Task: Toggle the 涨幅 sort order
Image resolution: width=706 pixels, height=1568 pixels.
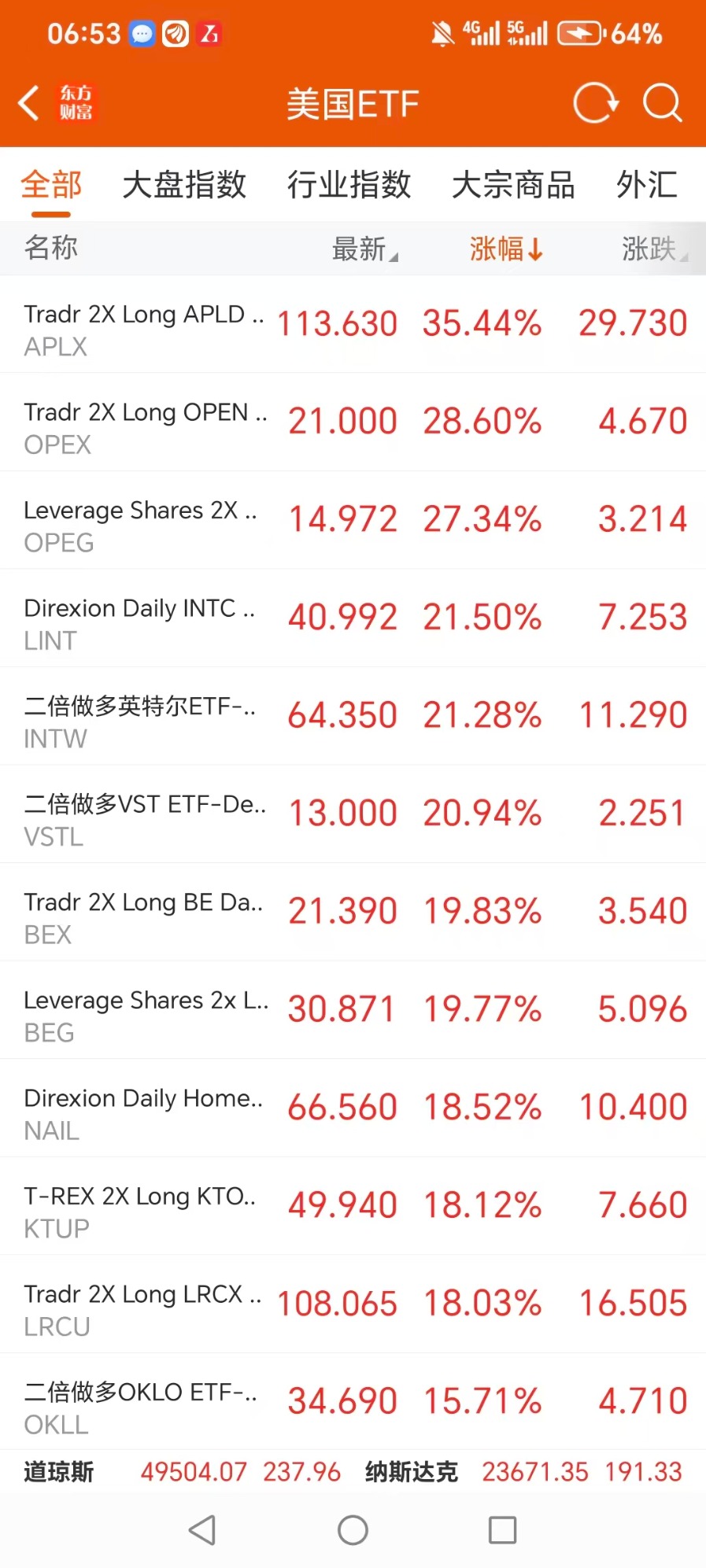Action: coord(505,249)
